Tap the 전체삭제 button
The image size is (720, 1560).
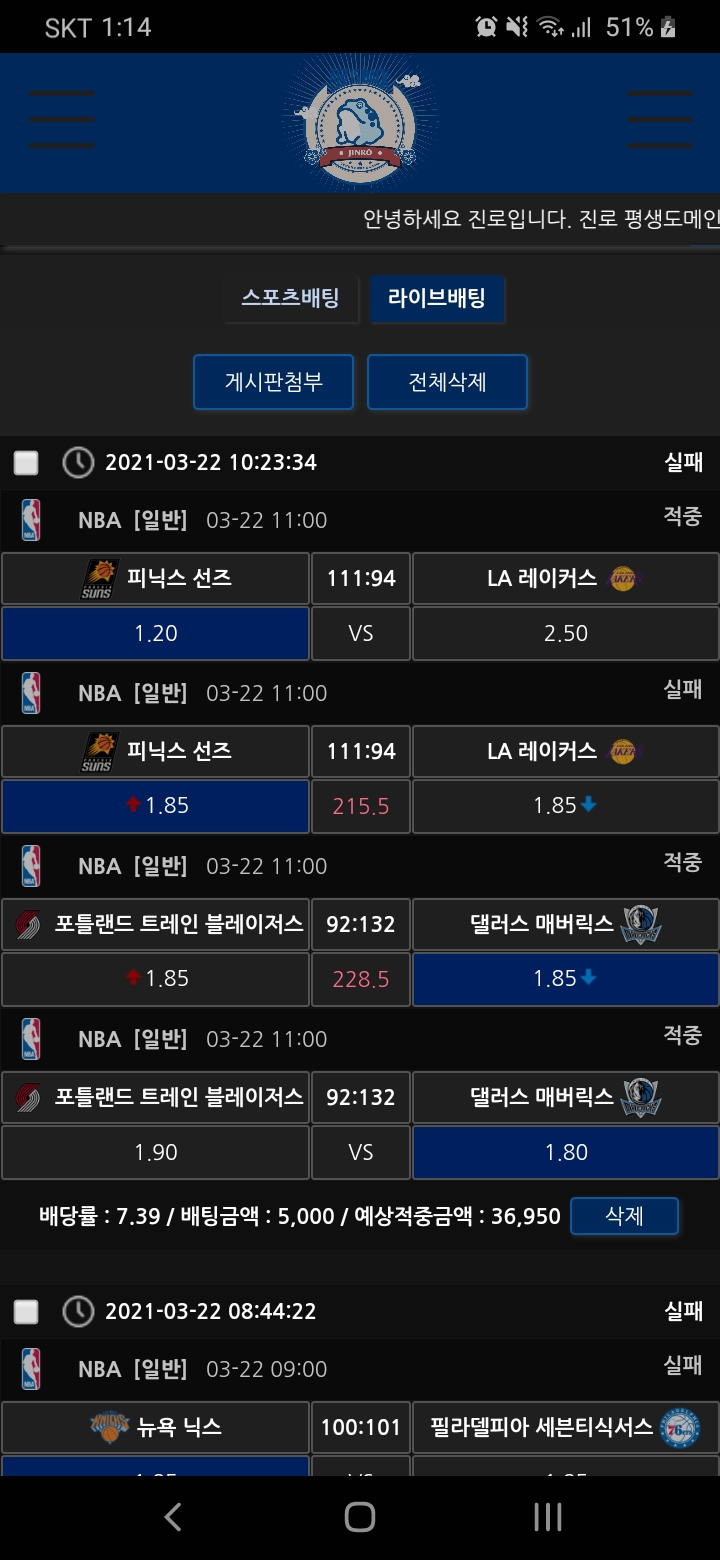point(447,381)
